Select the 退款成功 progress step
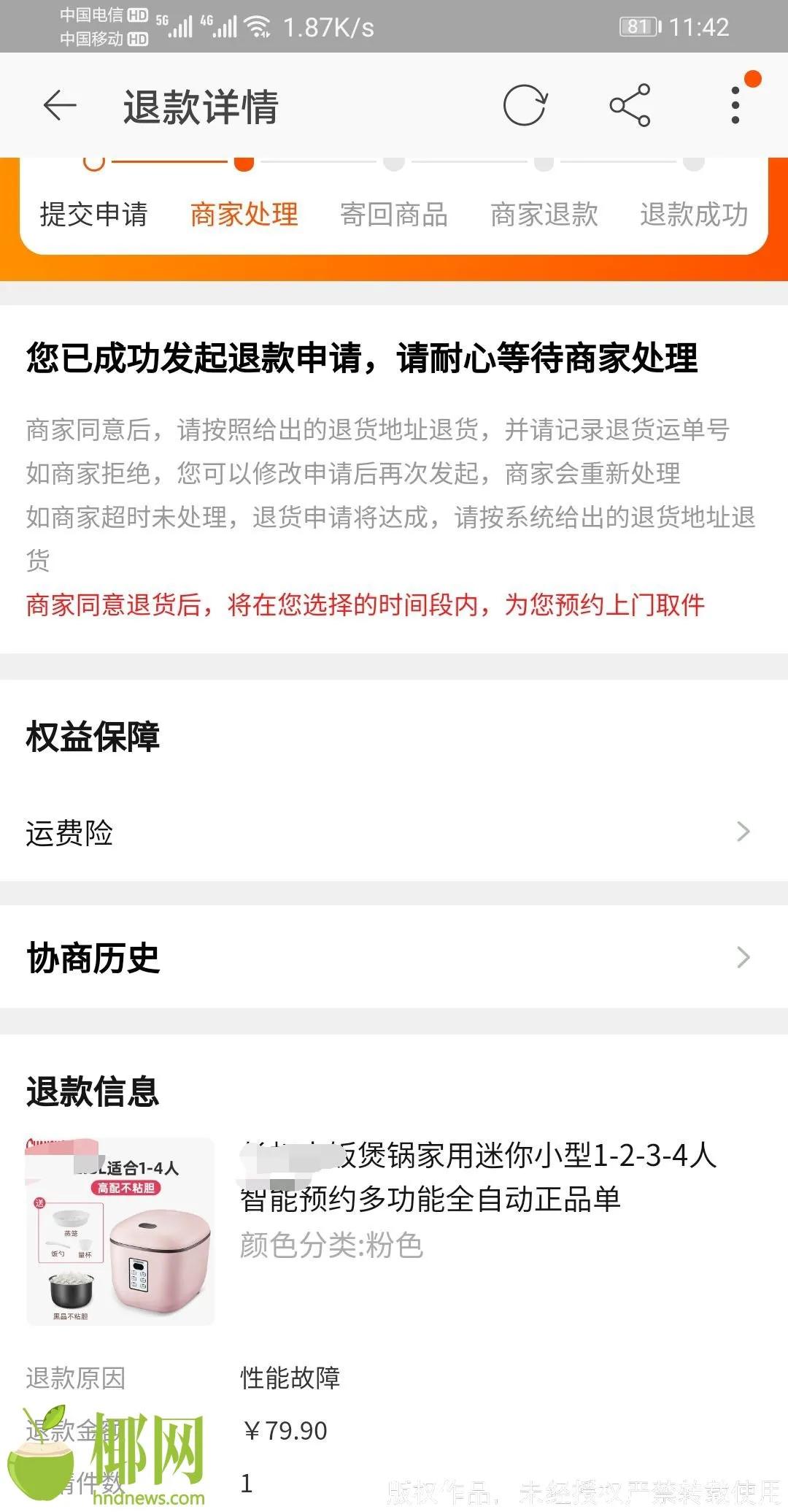Image resolution: width=788 pixels, height=1512 pixels. 694,215
